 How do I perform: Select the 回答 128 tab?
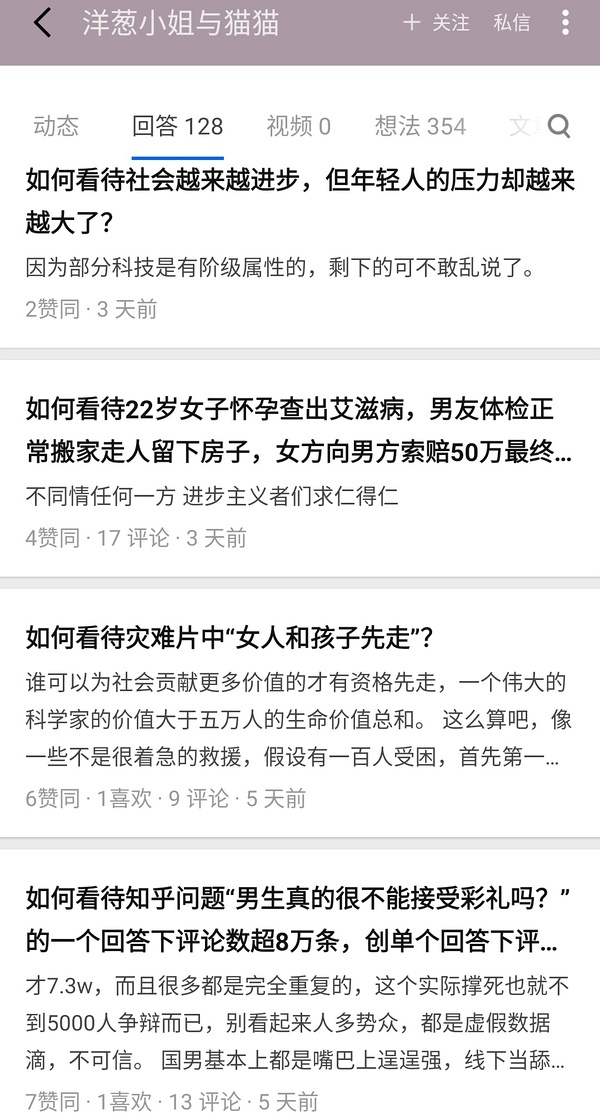coord(177,126)
